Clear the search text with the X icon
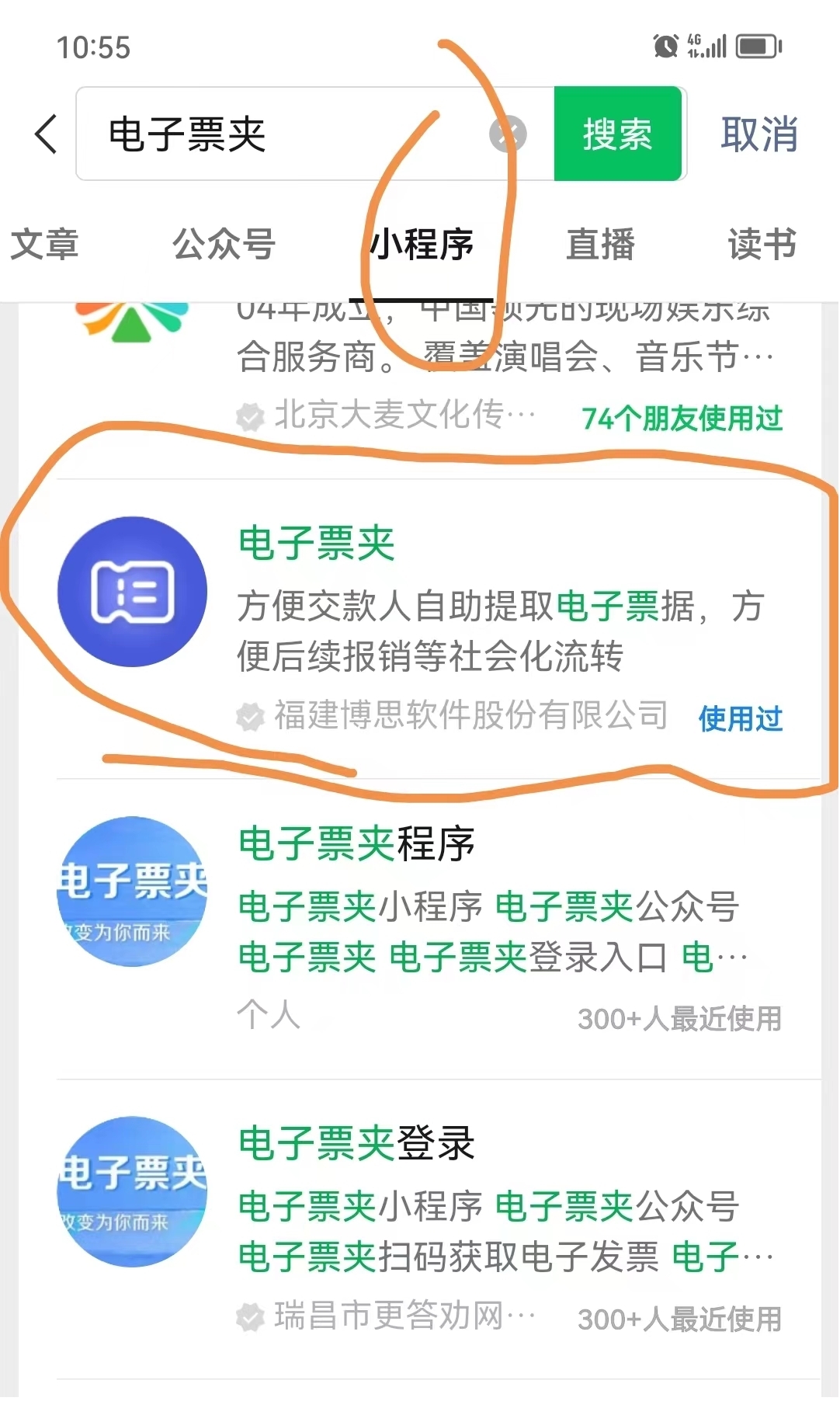The width and height of the screenshot is (840, 1401). (x=508, y=134)
